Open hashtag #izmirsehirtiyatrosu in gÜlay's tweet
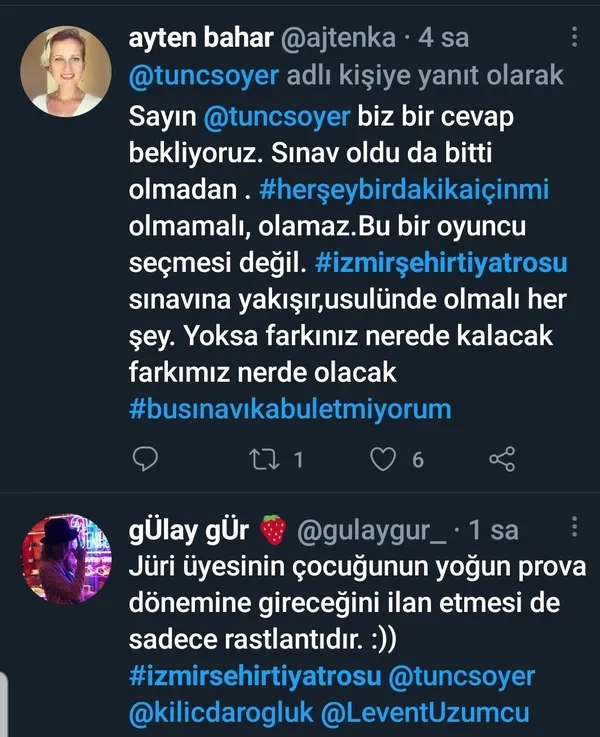Image resolution: width=600 pixels, height=737 pixels. pos(255,676)
